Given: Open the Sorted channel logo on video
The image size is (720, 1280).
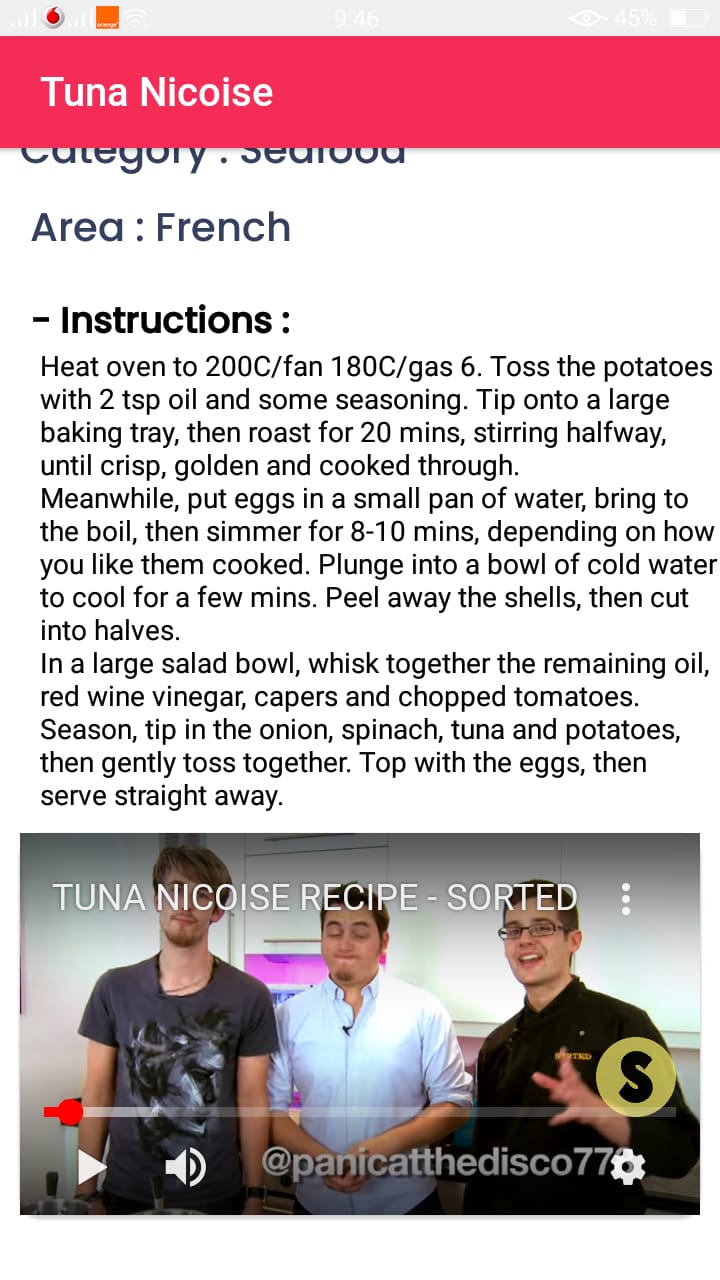Looking at the screenshot, I should 635,1077.
